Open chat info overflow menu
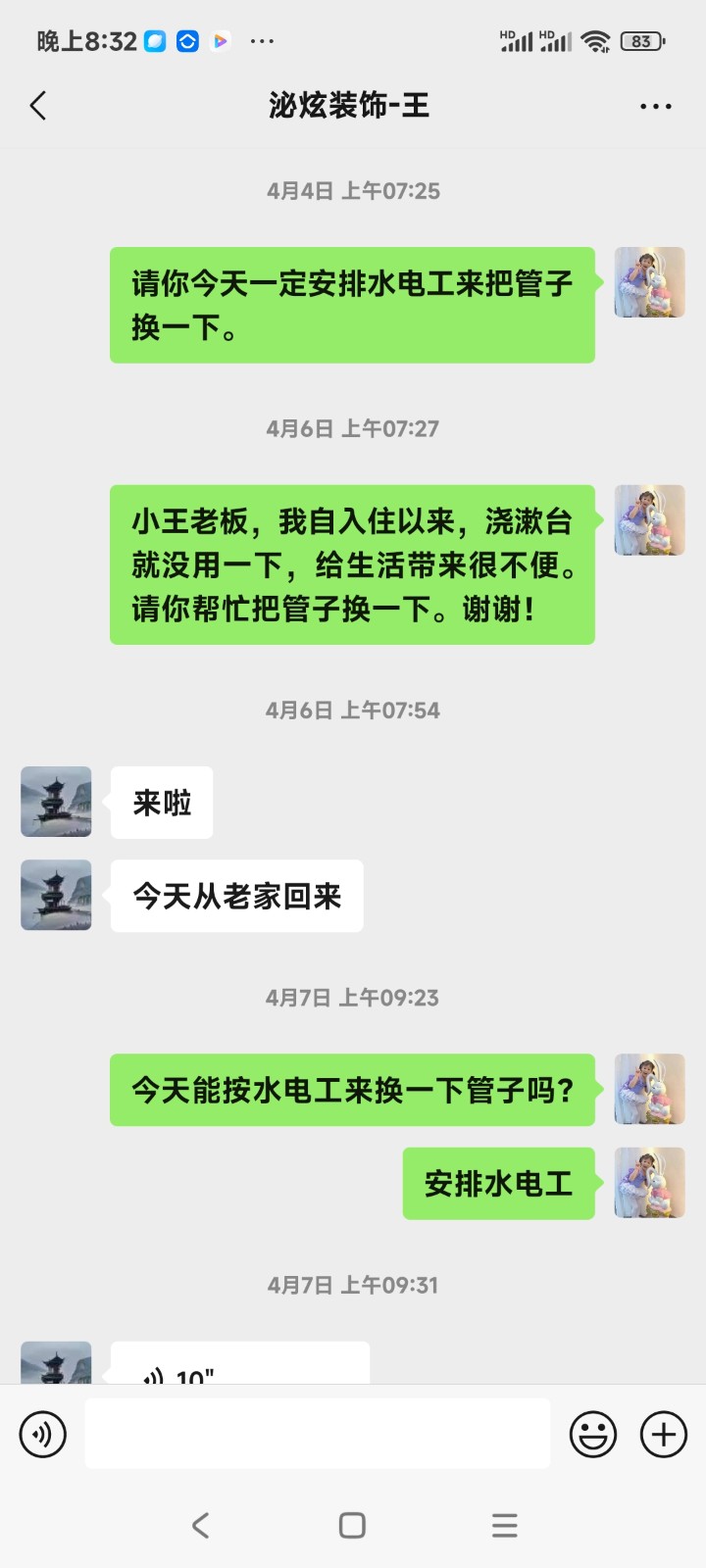This screenshot has width=706, height=1568. point(655,106)
